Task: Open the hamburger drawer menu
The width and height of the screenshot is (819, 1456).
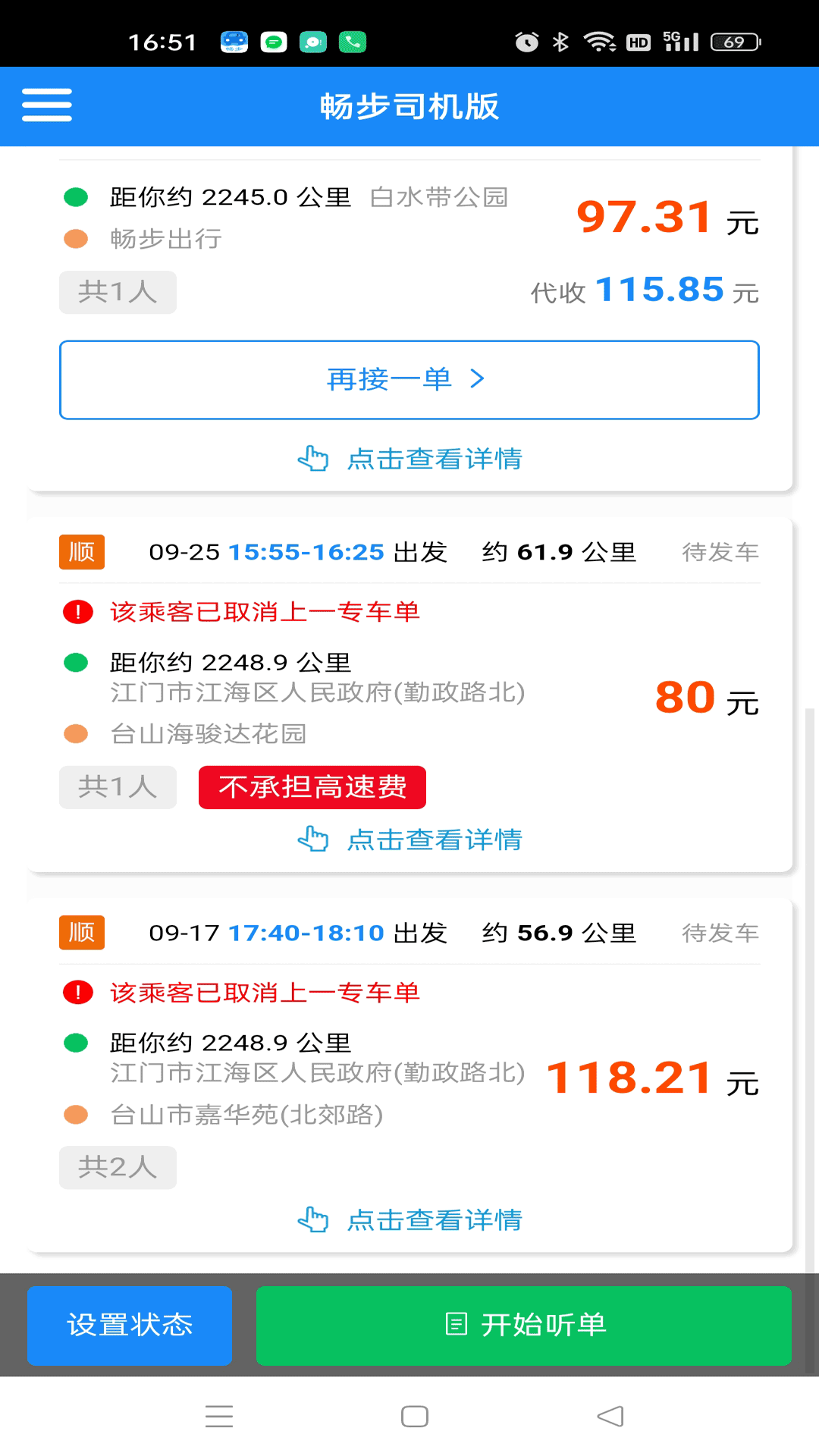Action: click(x=47, y=105)
